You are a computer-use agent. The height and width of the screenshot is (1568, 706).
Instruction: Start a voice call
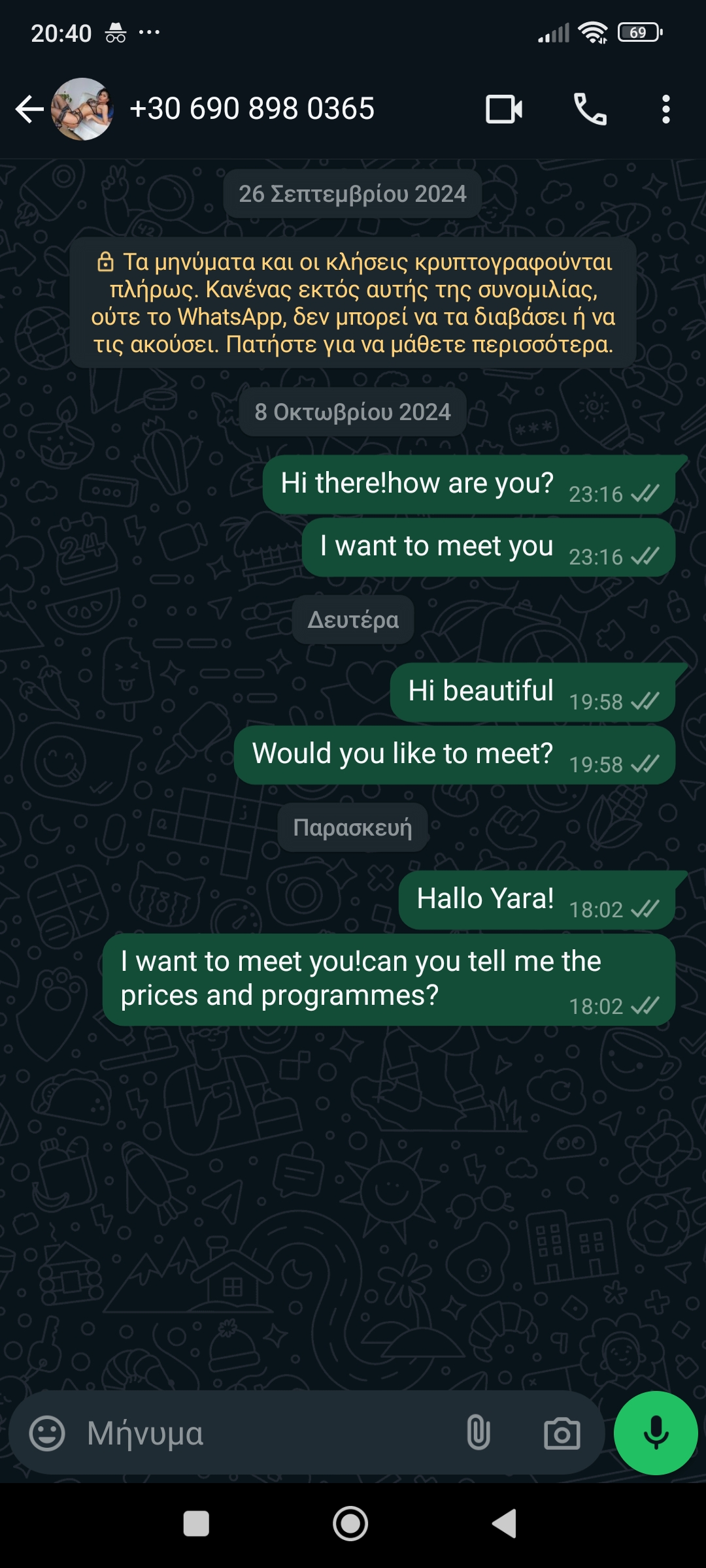coord(590,109)
